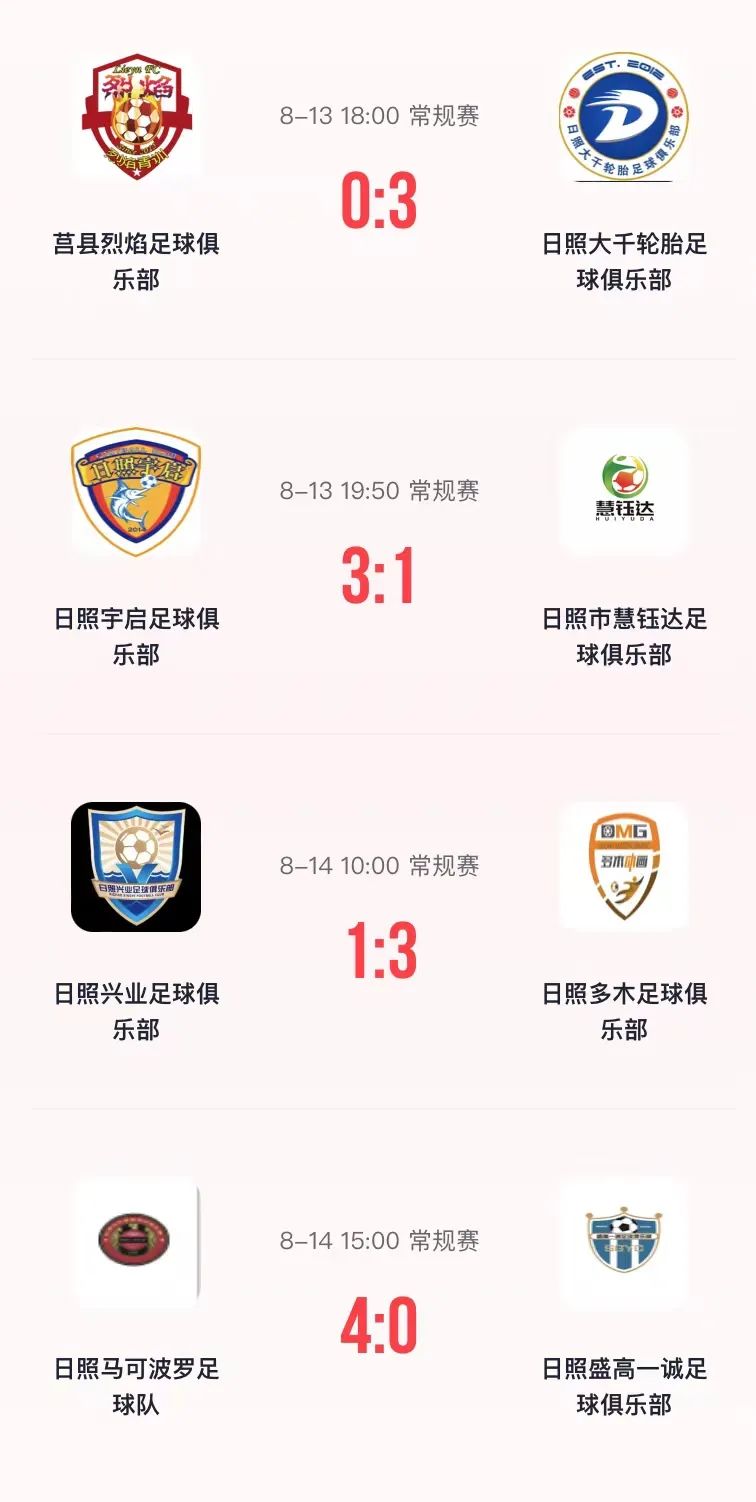Click the 日照盛高一诚 club logo
This screenshot has width=756, height=1502.
[x=622, y=1243]
